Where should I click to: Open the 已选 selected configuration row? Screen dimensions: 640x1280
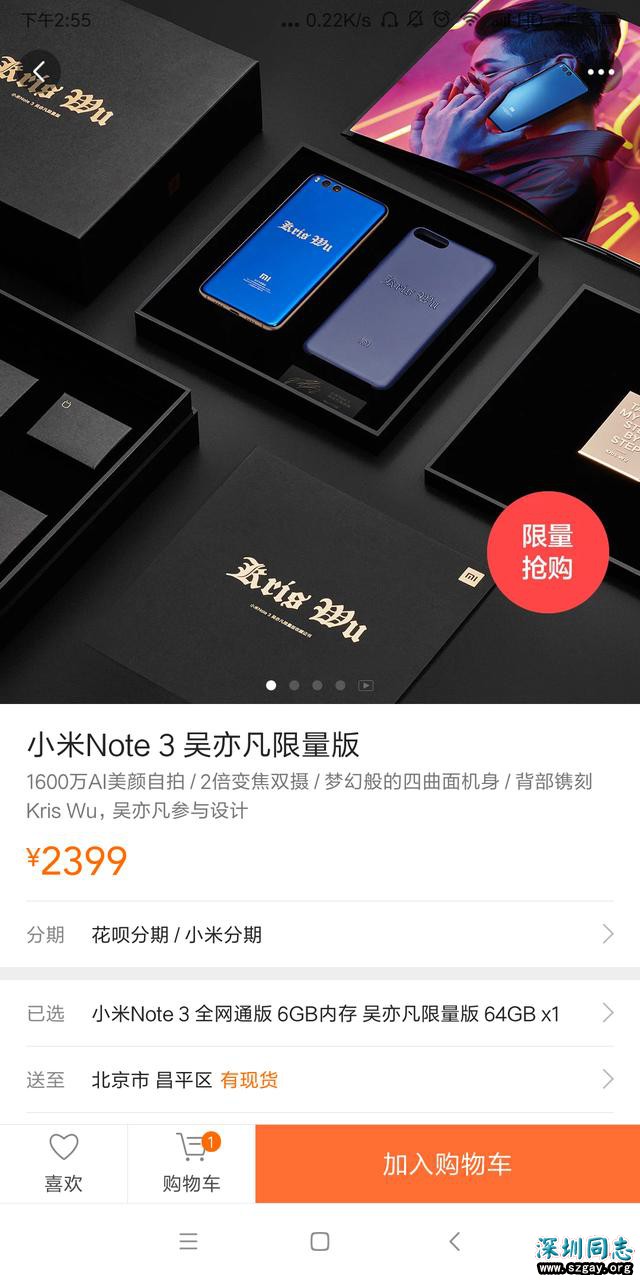coord(320,1013)
